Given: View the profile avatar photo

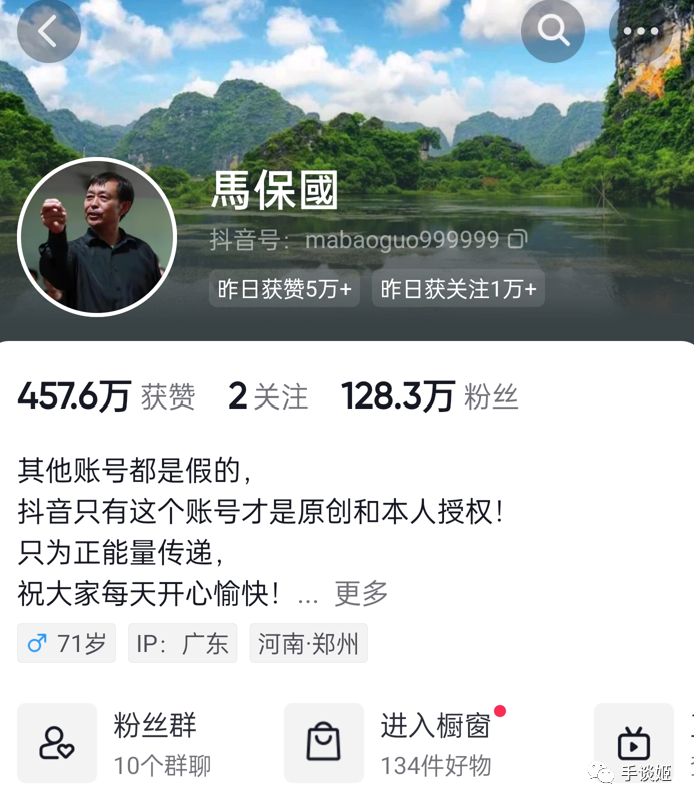Looking at the screenshot, I should point(97,237).
